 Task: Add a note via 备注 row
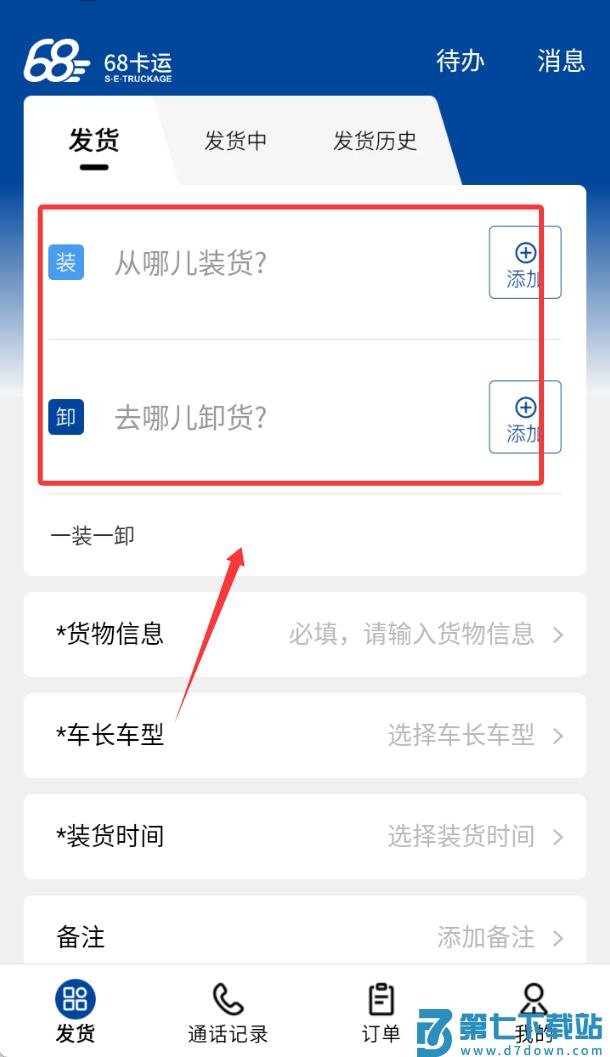pos(304,937)
